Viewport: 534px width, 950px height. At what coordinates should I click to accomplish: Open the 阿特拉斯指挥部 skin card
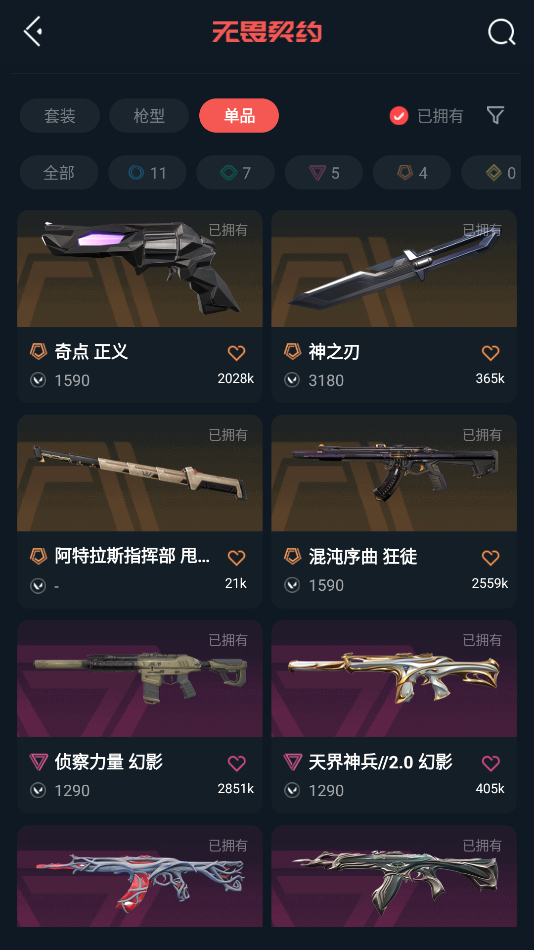point(140,511)
